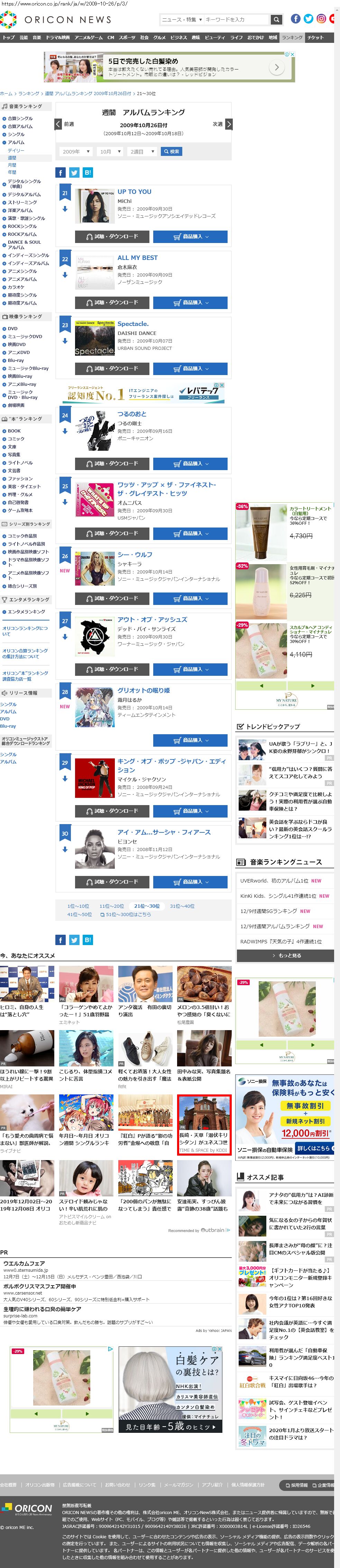Open 51位〜300位はこちら link

126,914
